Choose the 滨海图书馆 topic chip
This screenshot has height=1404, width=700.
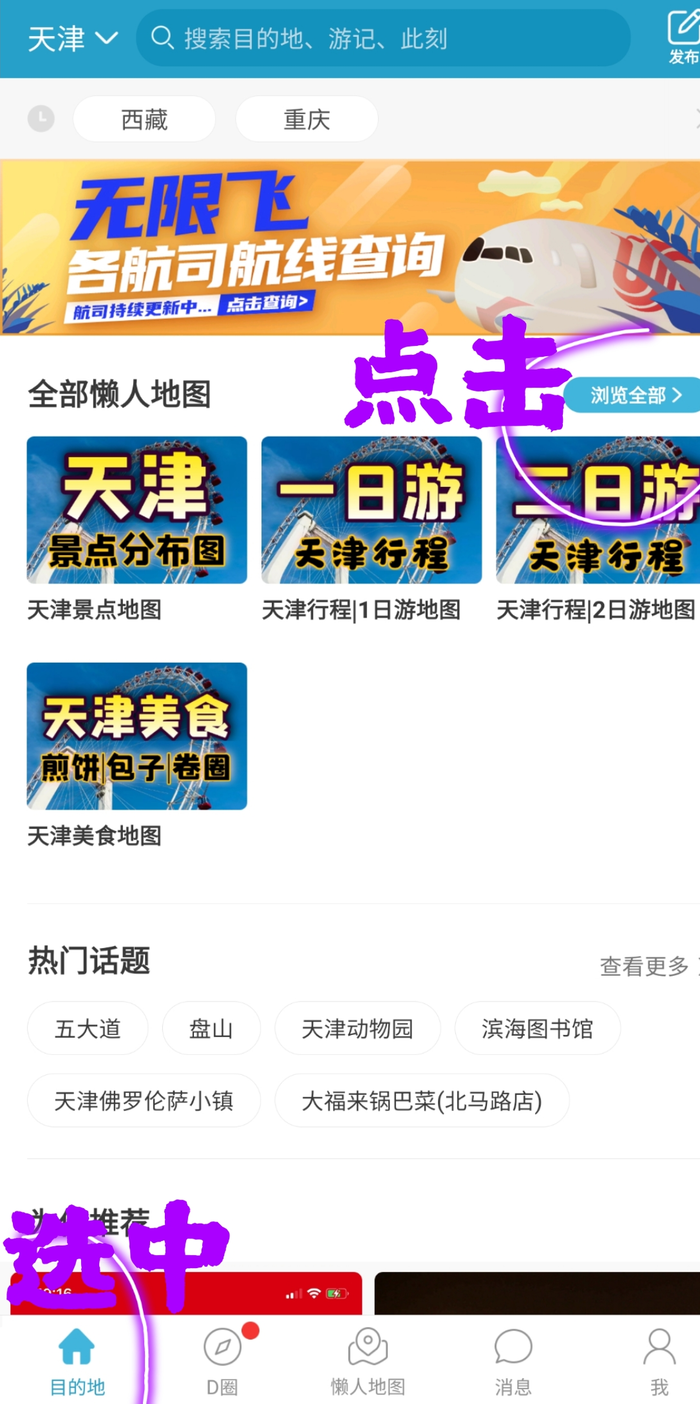click(537, 1028)
